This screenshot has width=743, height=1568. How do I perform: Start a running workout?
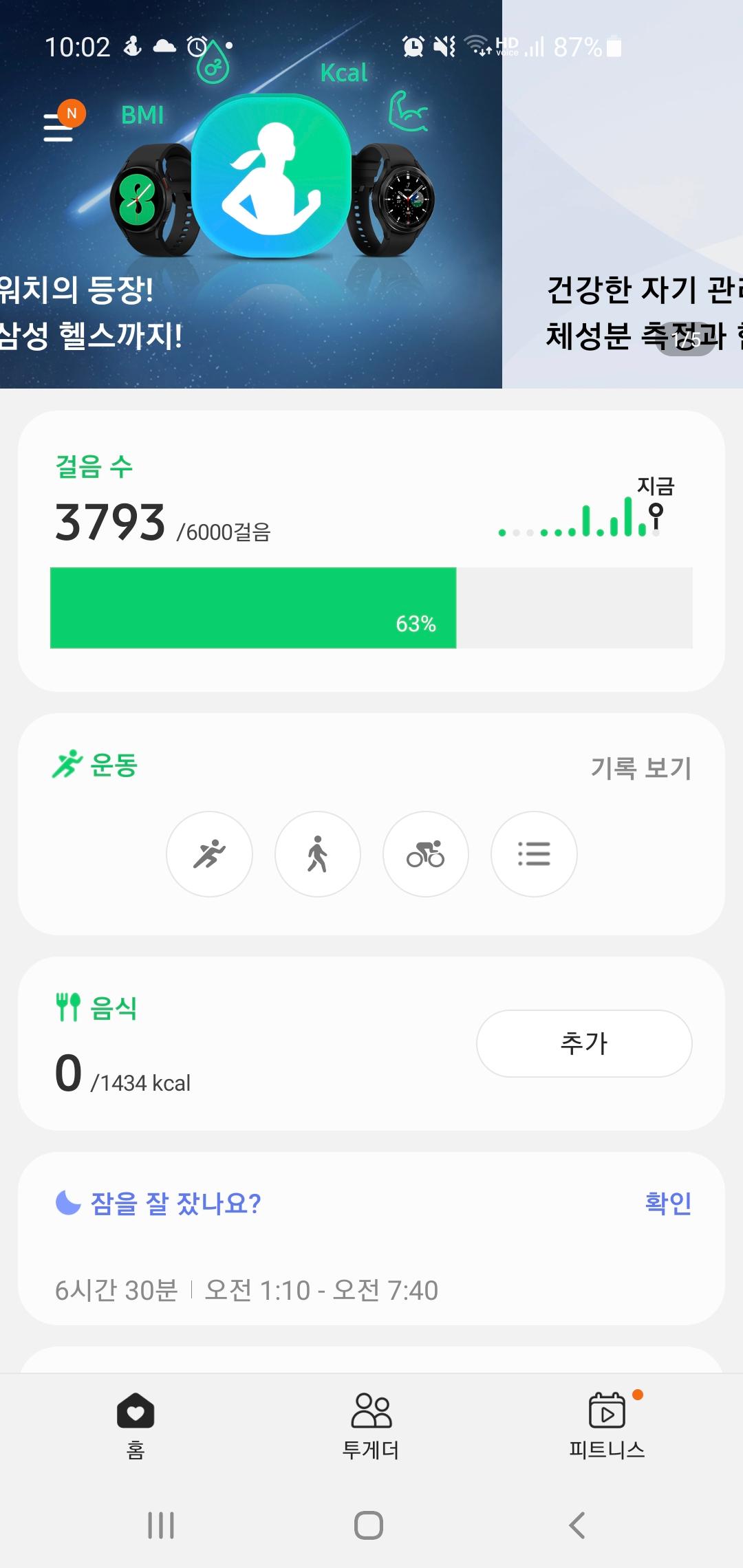click(x=209, y=854)
